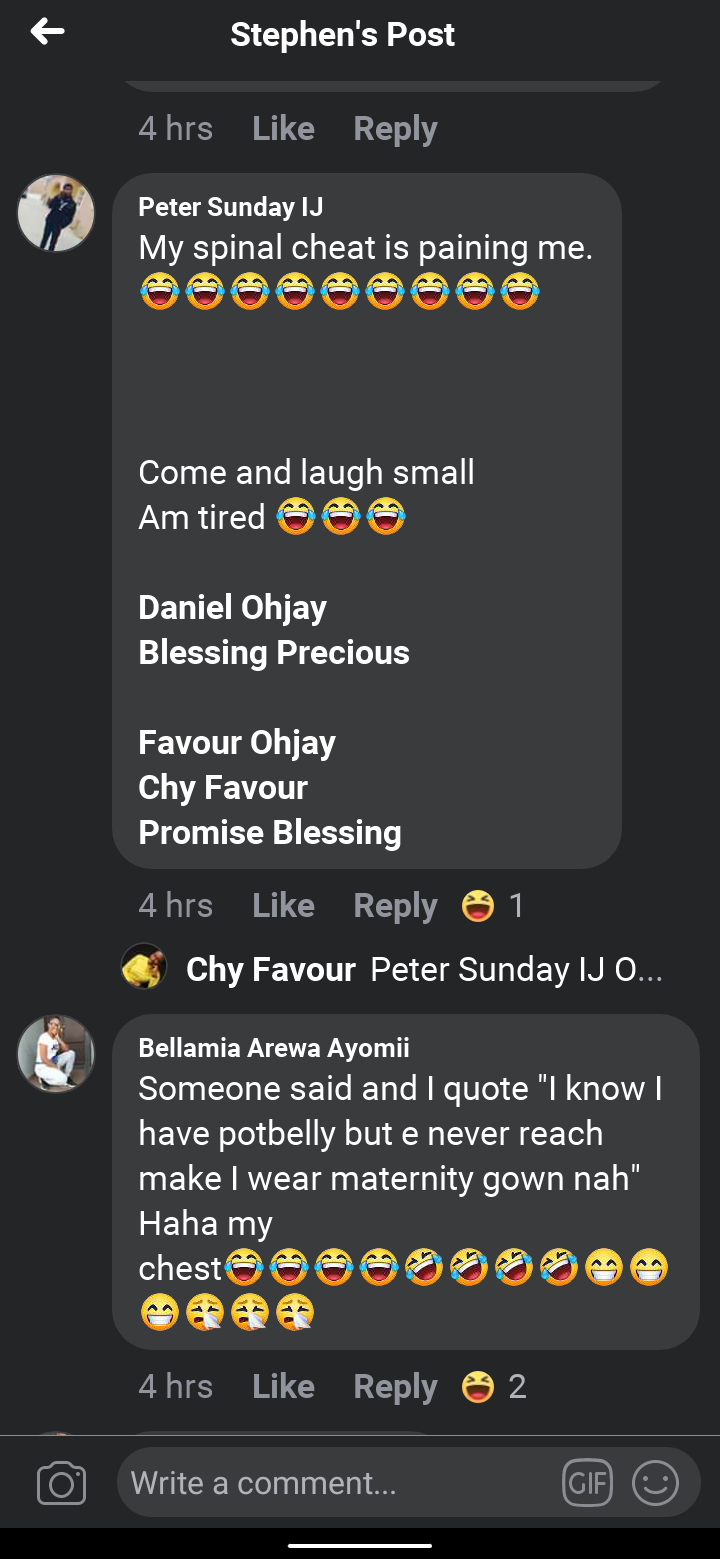Open the emoji sticker picker
The image size is (720, 1559).
pyautogui.click(x=655, y=1482)
